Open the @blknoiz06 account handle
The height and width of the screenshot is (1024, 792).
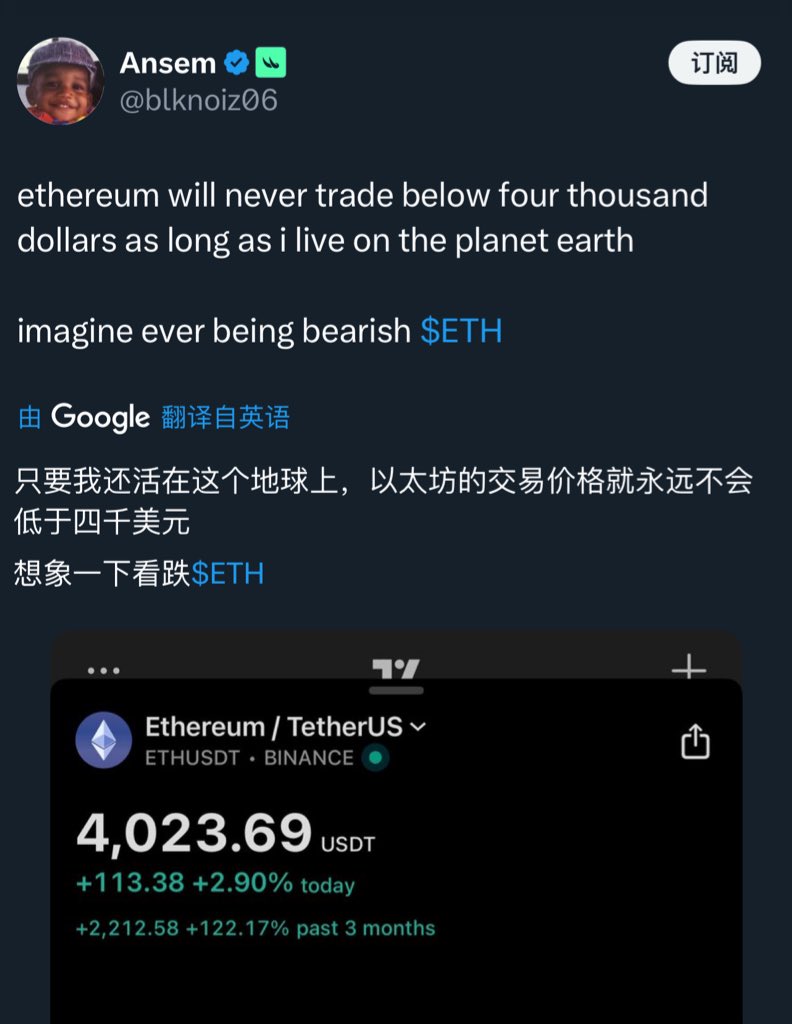pyautogui.click(x=198, y=100)
